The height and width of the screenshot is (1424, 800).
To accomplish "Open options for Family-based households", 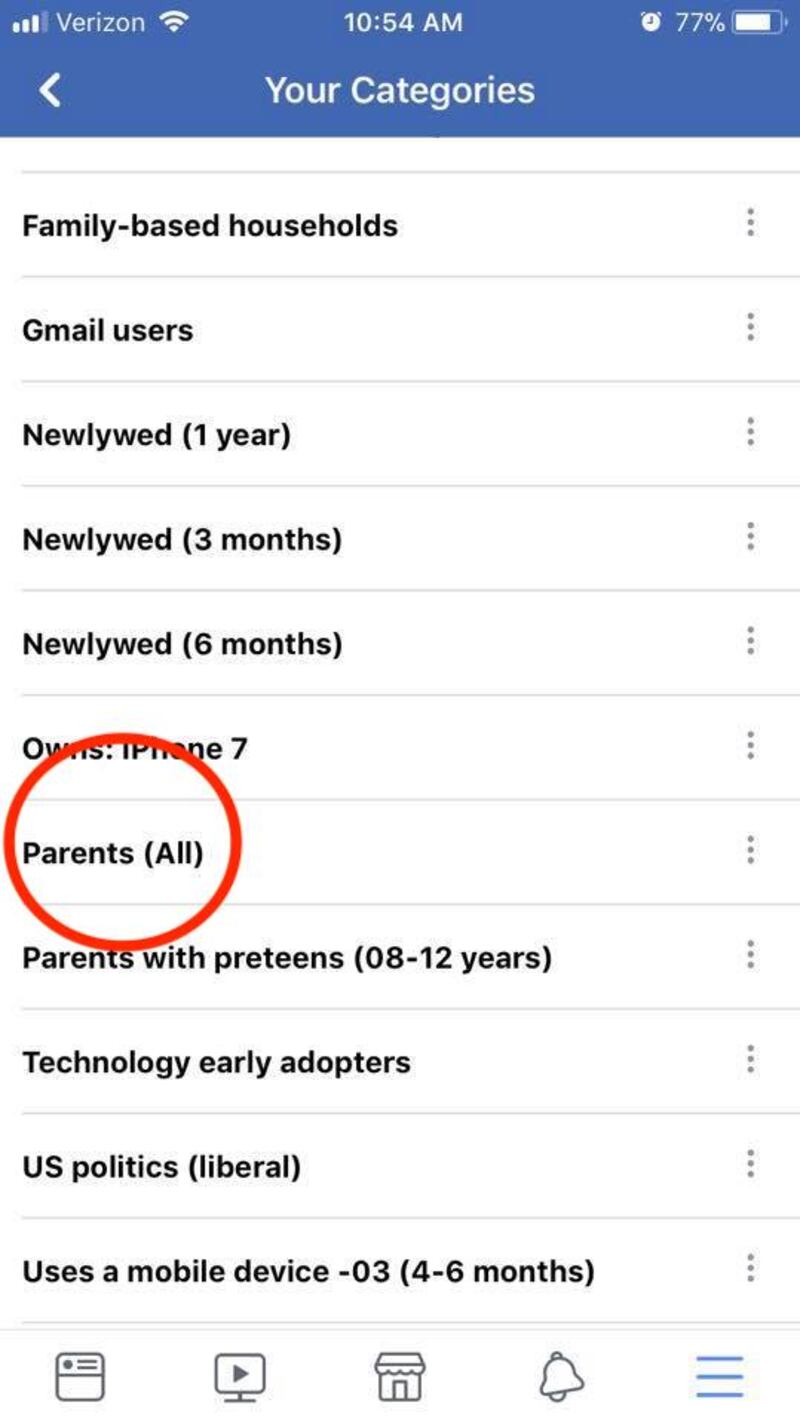I will [750, 223].
